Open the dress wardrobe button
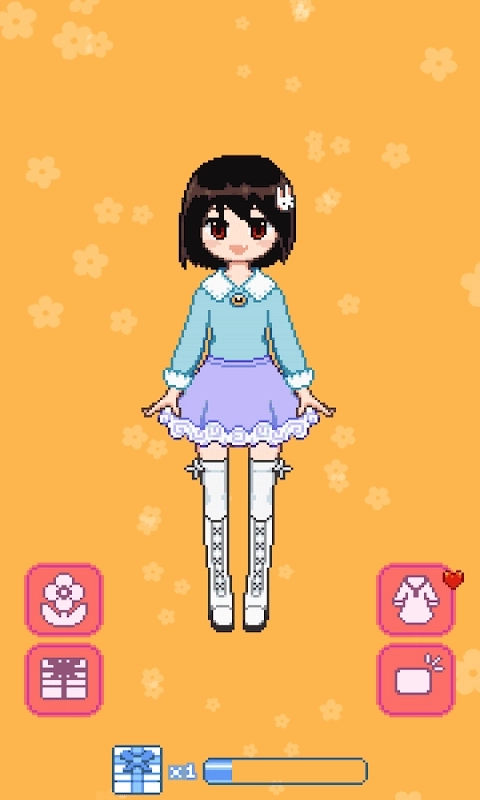The height and width of the screenshot is (800, 480). [416, 599]
